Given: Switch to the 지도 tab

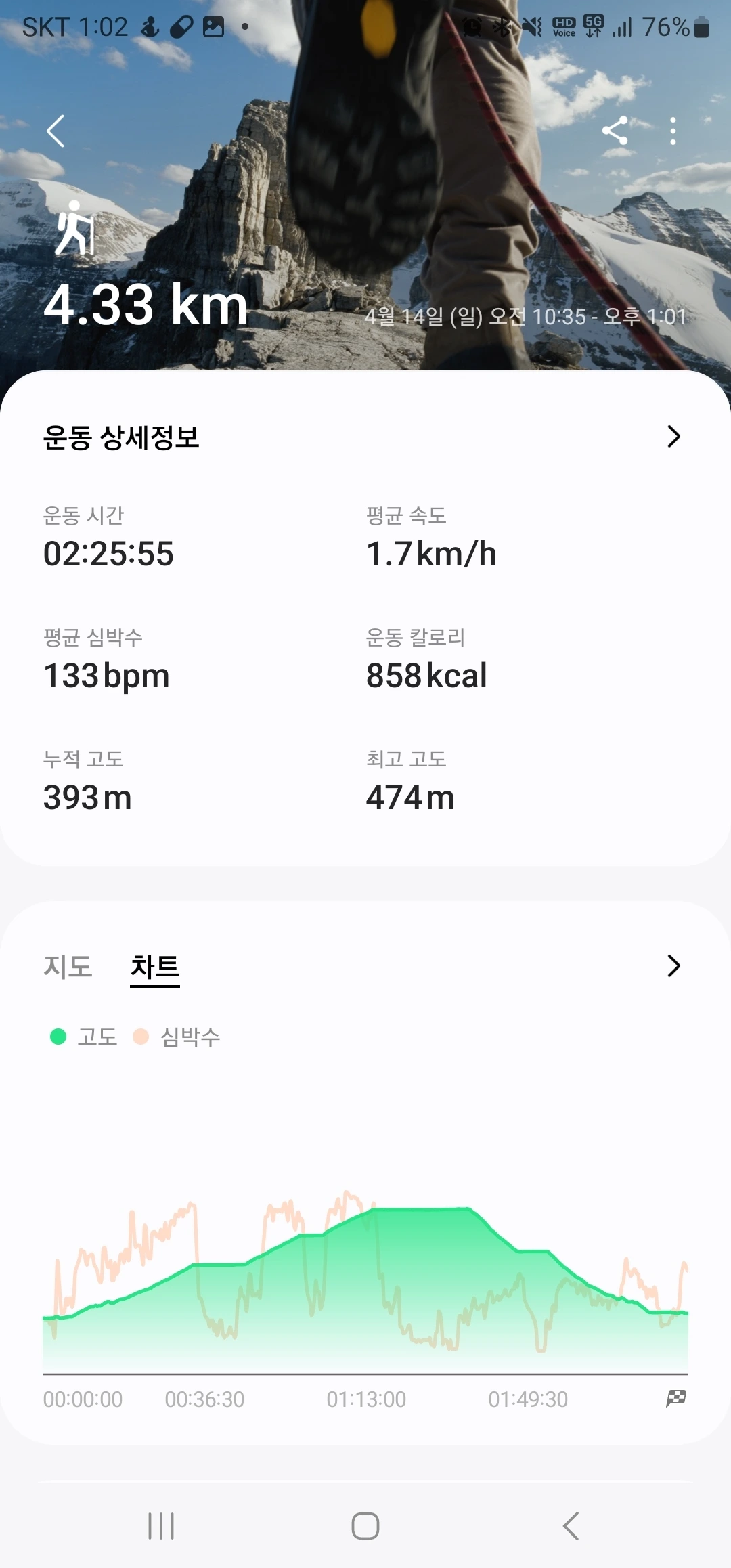Looking at the screenshot, I should 68,966.
